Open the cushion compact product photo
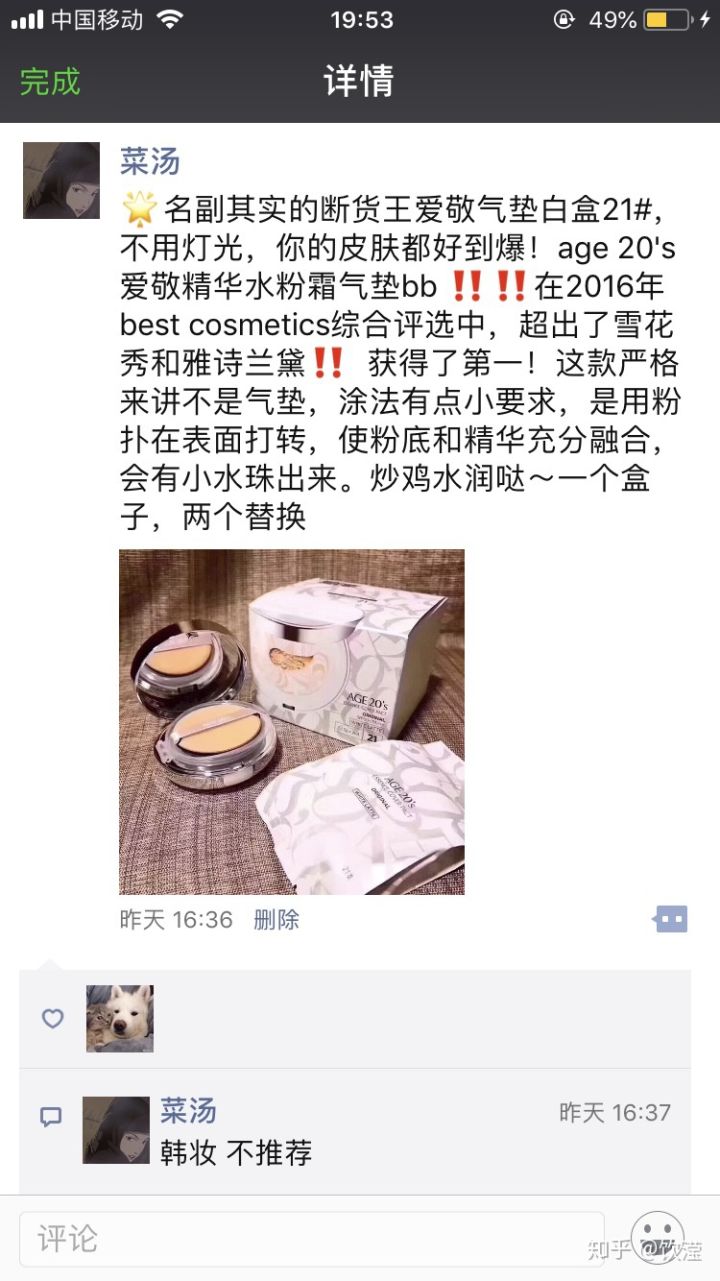 point(291,721)
